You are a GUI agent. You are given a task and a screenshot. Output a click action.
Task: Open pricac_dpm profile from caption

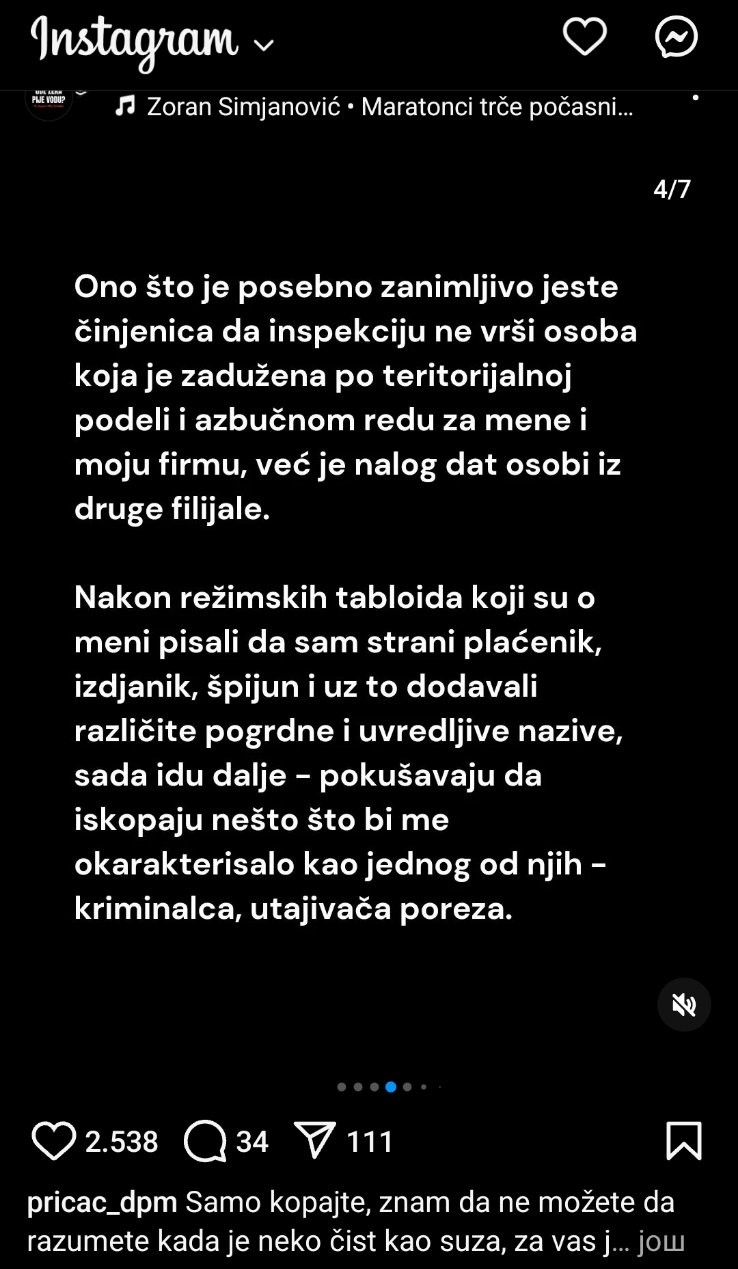(x=103, y=1203)
